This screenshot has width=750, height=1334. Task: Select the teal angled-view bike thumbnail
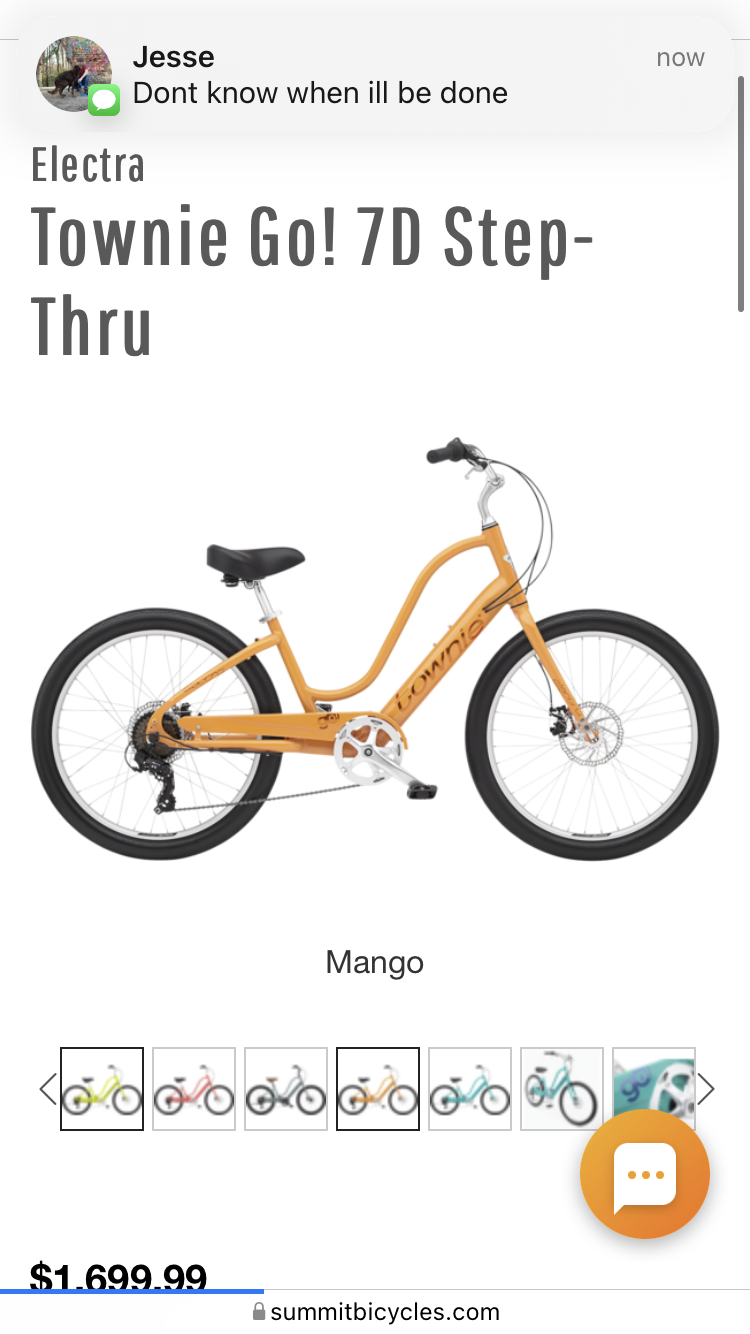562,1089
